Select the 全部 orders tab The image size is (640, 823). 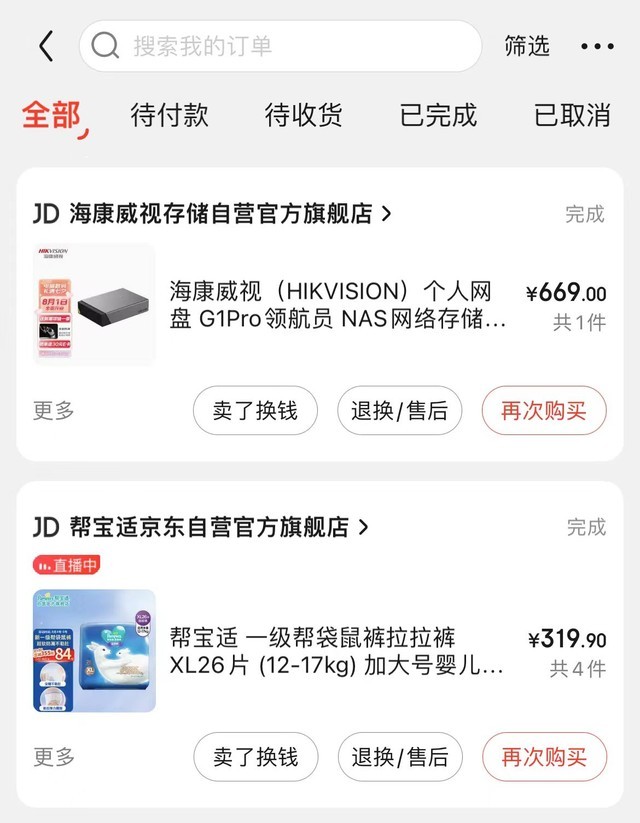[x=52, y=115]
